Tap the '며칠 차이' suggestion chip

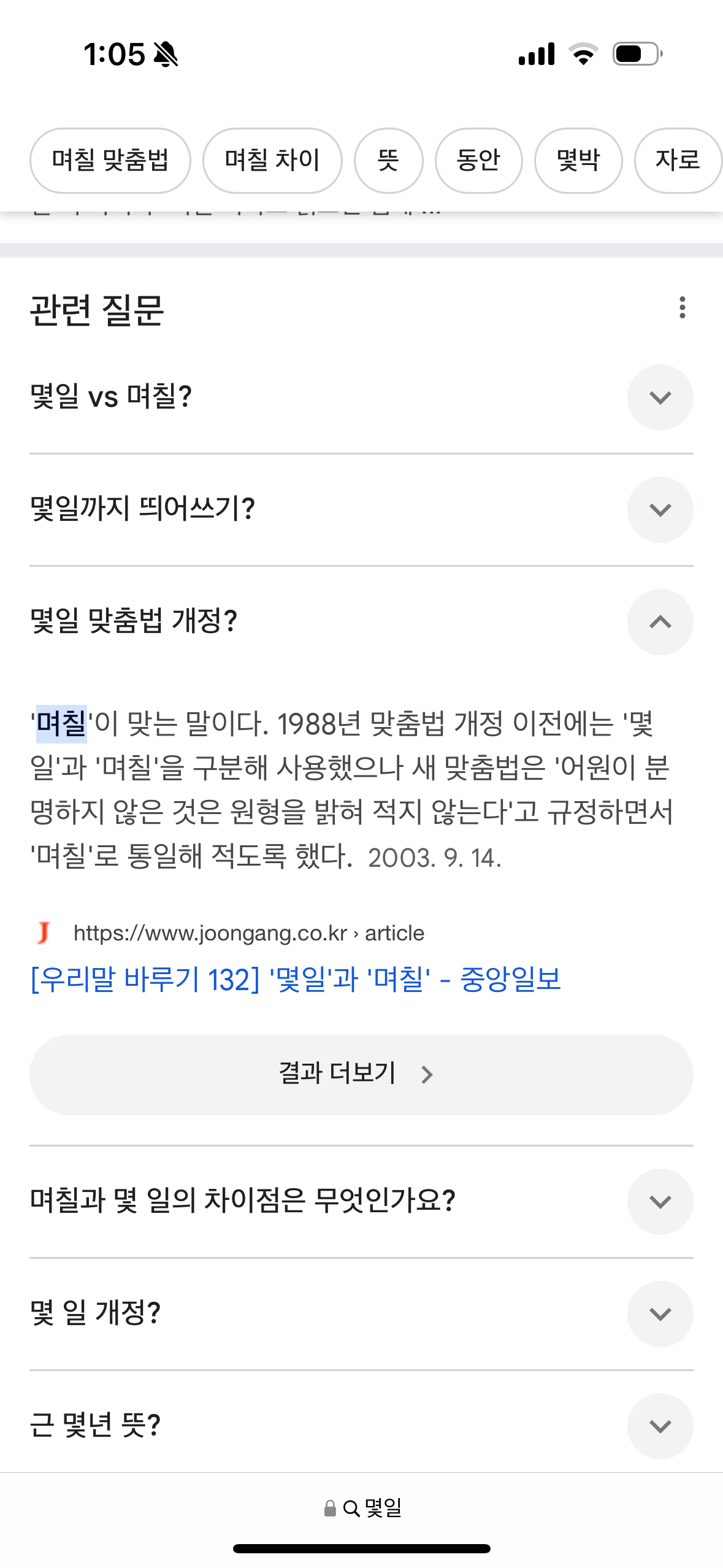point(272,161)
